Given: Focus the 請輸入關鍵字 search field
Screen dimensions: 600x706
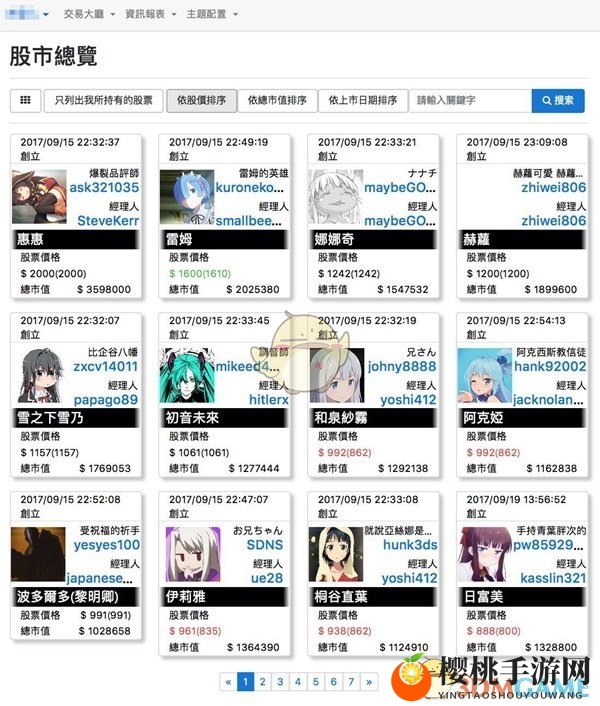Looking at the screenshot, I should [x=469, y=100].
